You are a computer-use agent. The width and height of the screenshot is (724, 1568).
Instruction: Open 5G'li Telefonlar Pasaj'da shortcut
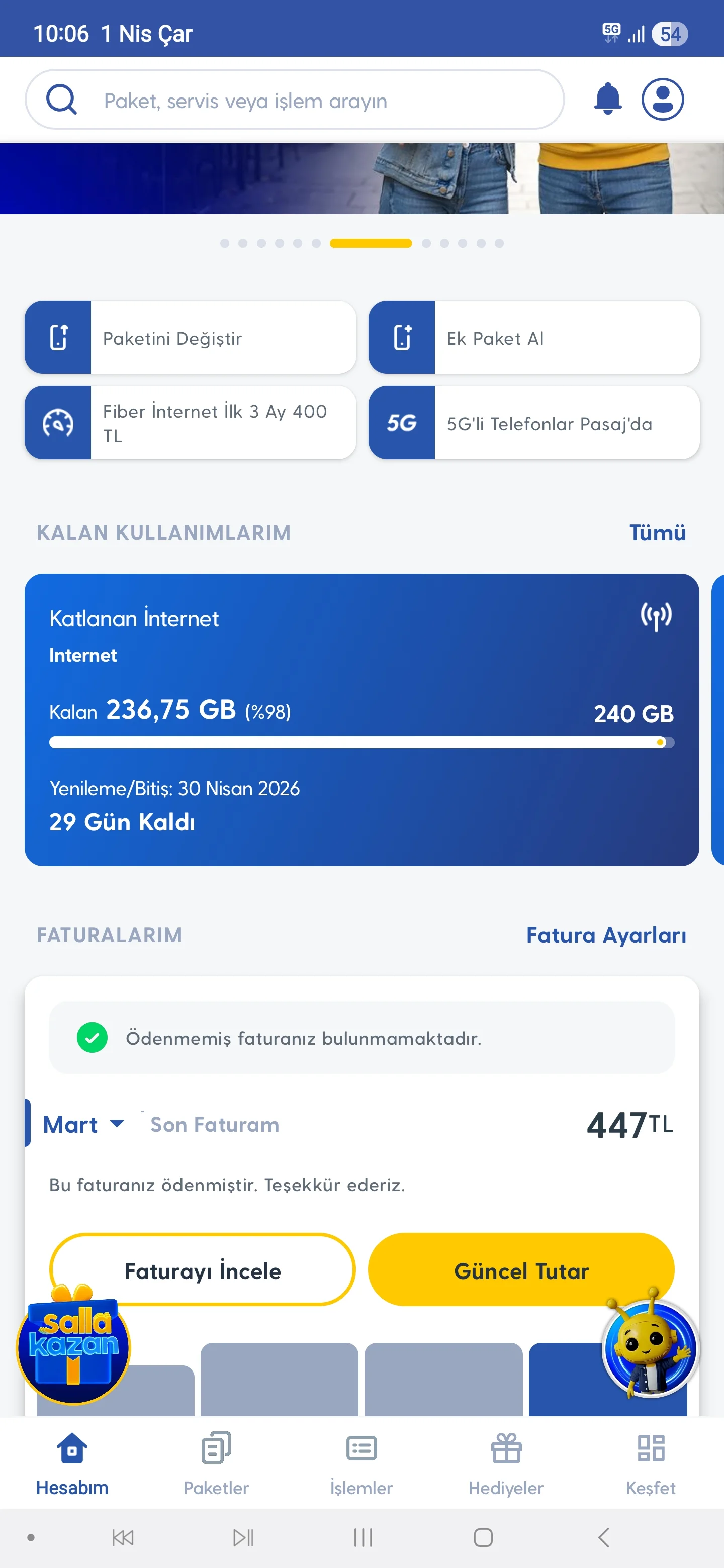[533, 423]
